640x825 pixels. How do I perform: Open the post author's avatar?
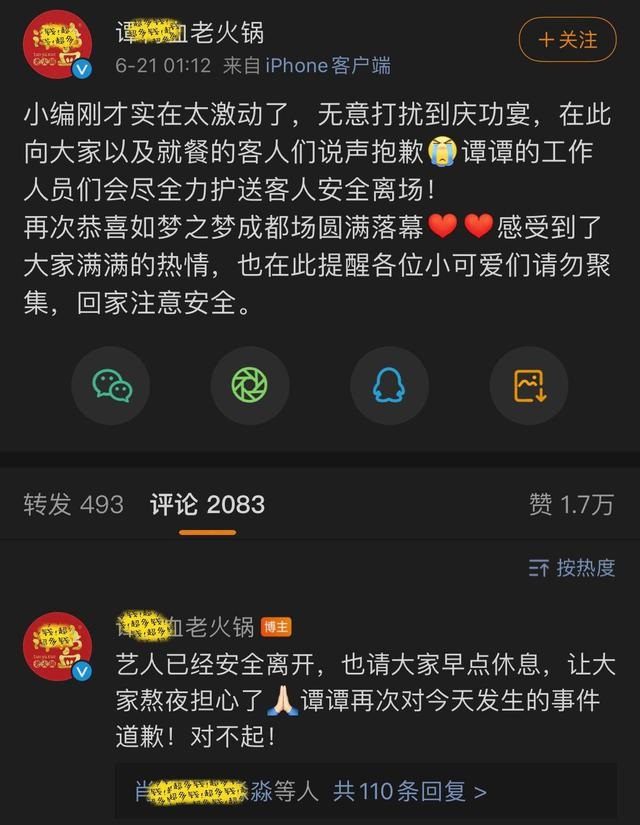pos(57,44)
